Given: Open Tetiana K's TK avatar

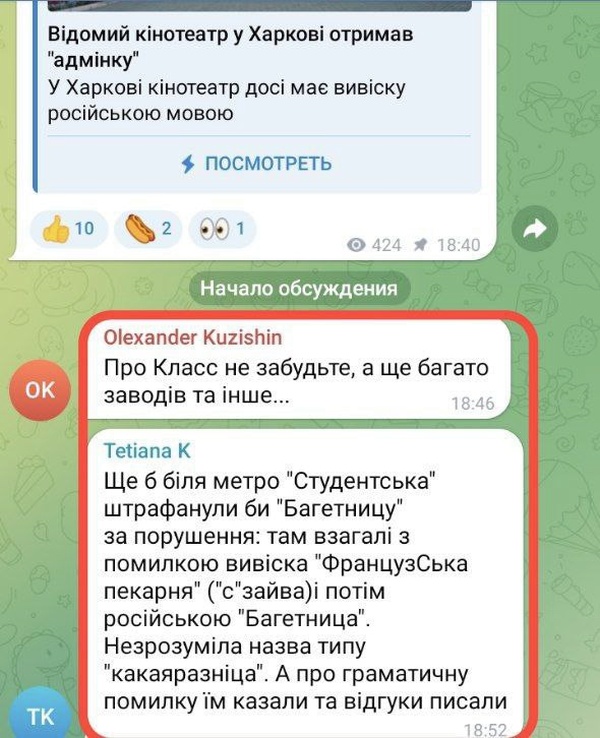Looking at the screenshot, I should tap(40, 715).
